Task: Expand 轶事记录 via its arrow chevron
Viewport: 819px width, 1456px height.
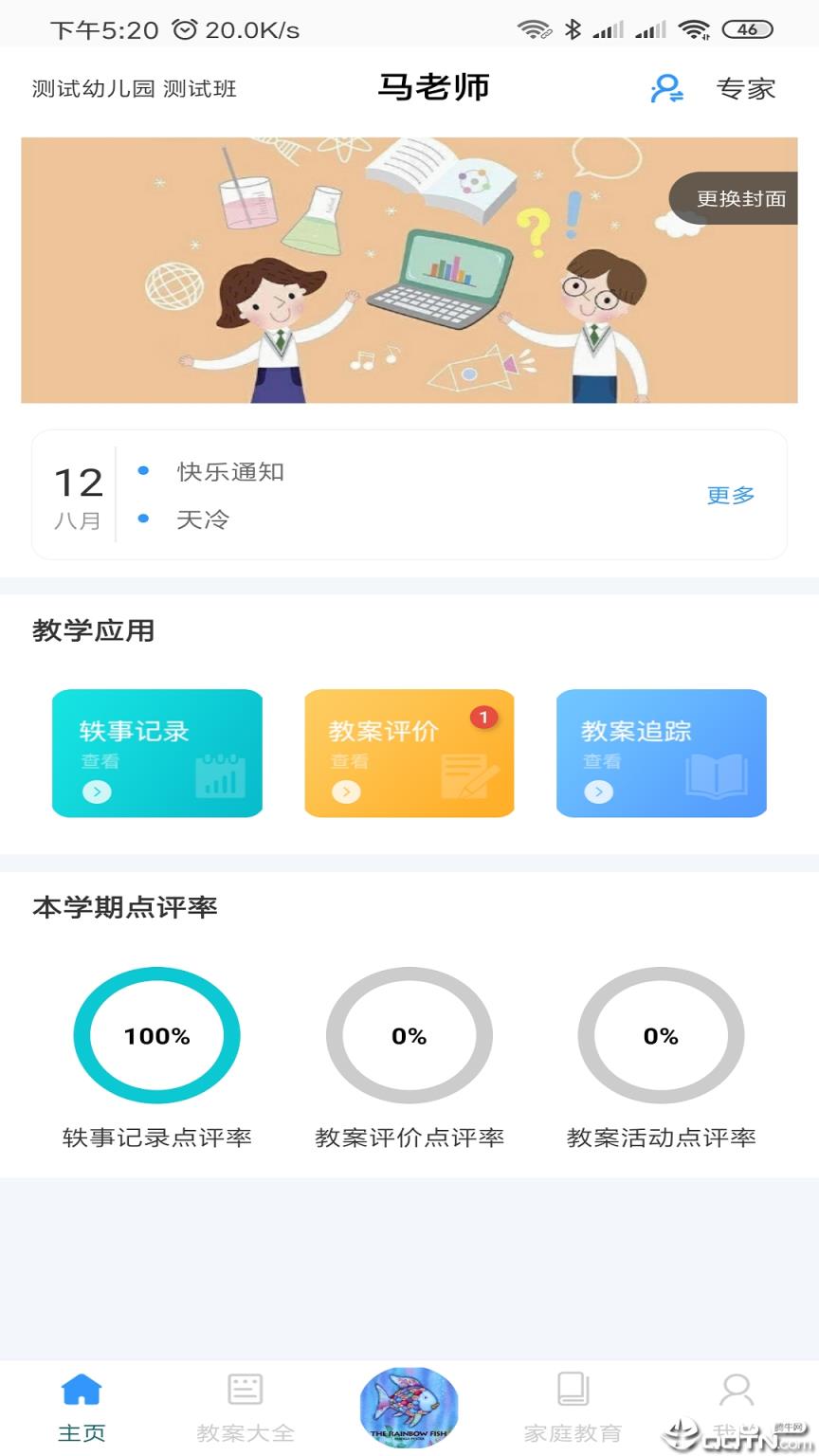Action: (x=96, y=792)
